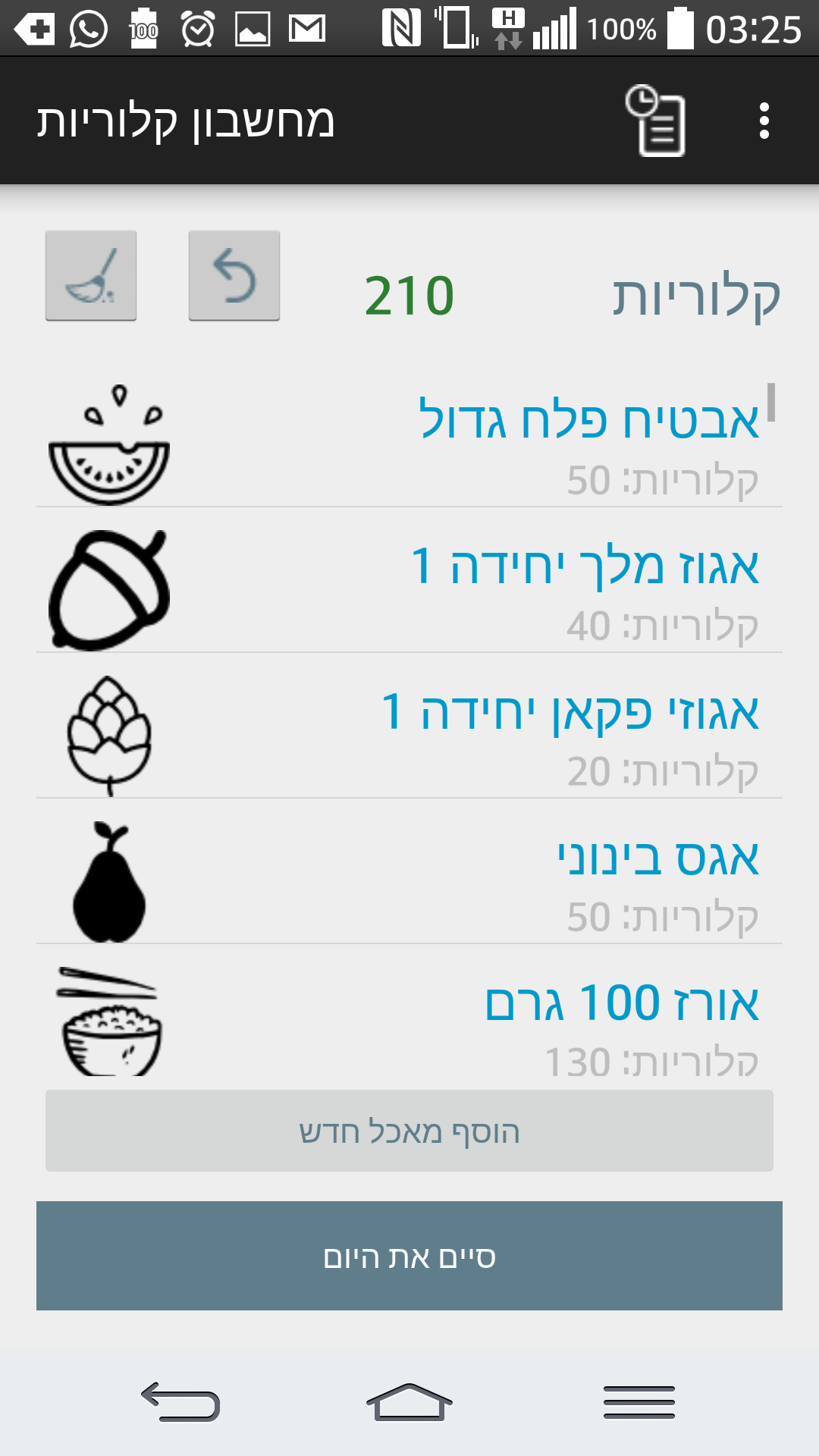Clear calories with the broom button
Image resolution: width=819 pixels, height=1456 pixels.
tap(91, 275)
